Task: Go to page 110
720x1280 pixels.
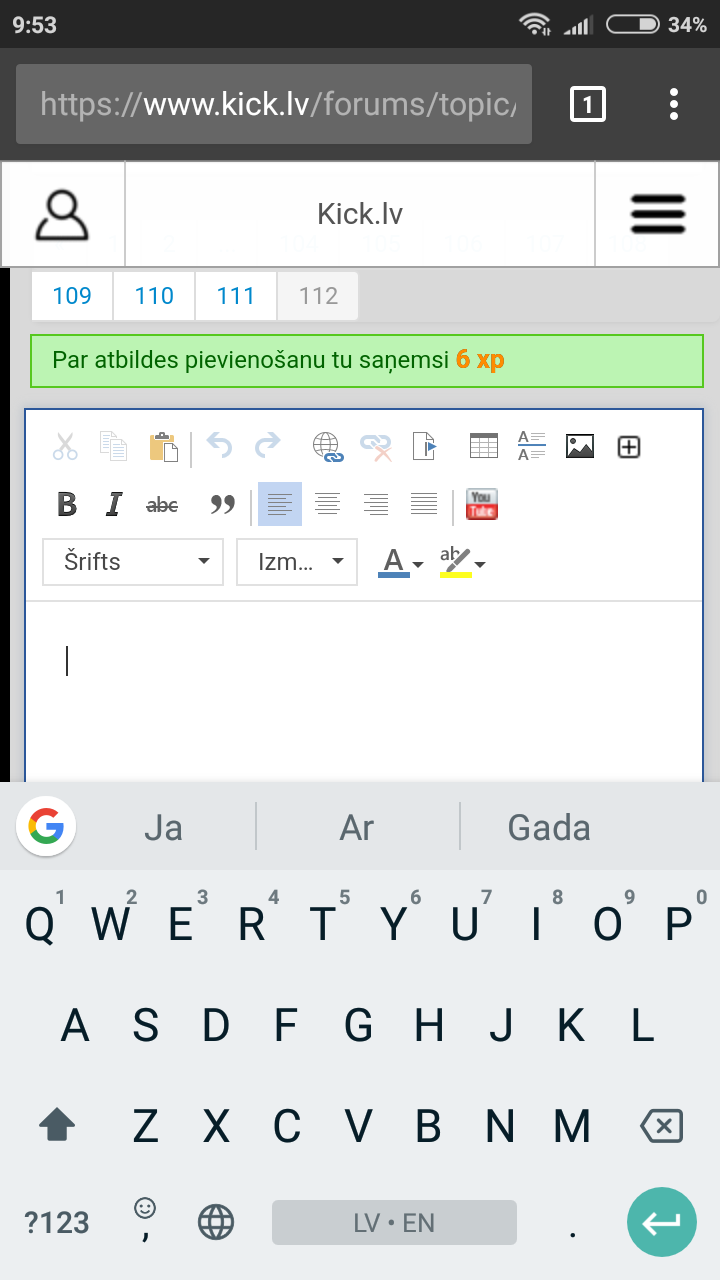Action: 154,296
